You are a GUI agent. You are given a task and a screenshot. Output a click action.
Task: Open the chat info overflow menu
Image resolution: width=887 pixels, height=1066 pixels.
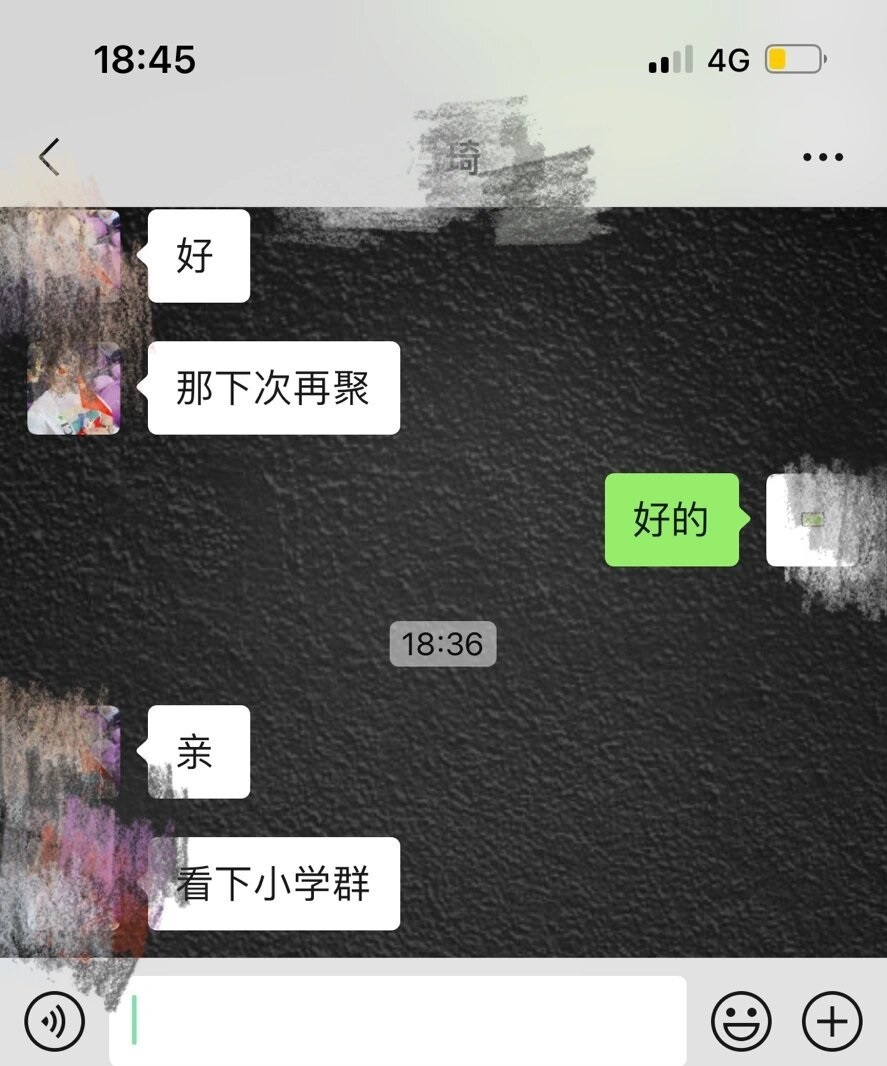823,157
